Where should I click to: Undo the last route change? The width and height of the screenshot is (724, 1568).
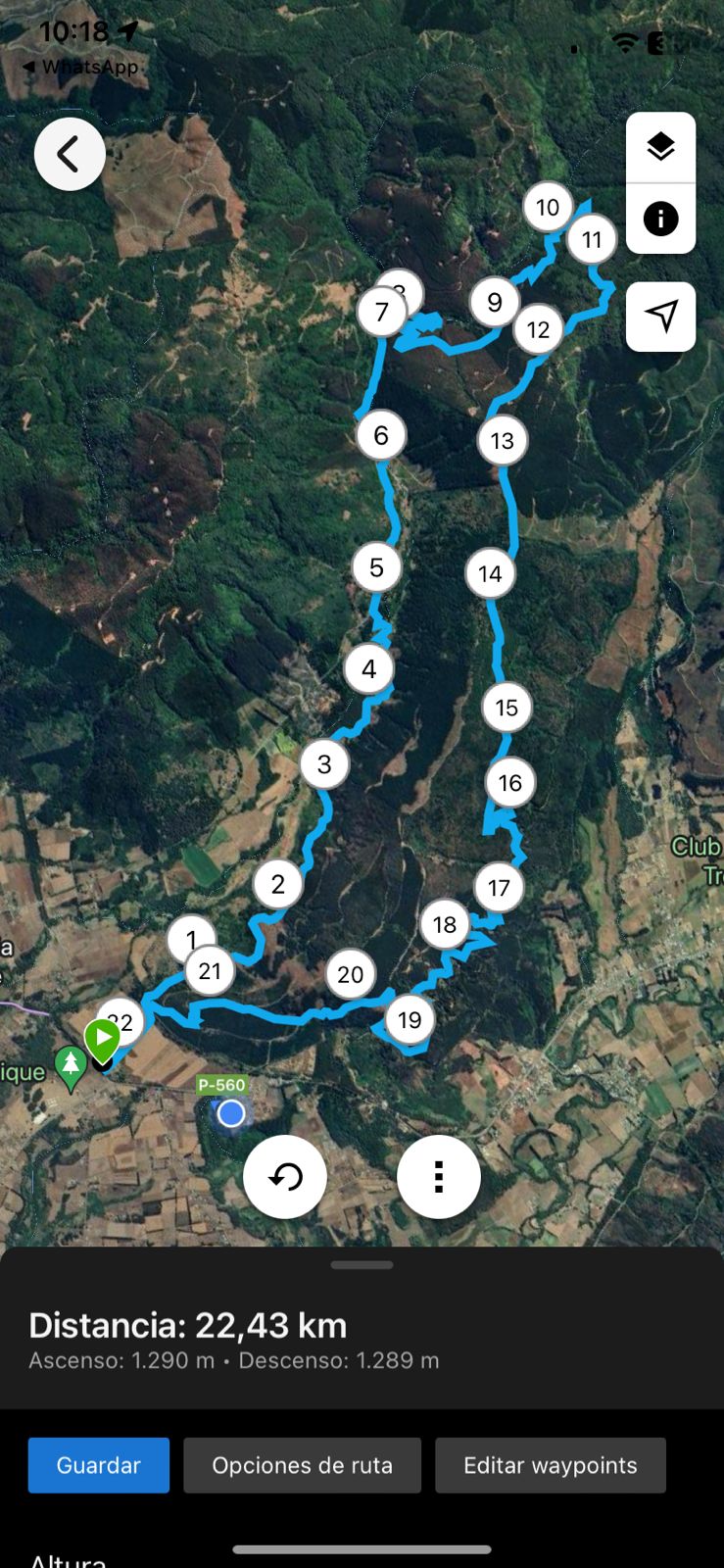(284, 1176)
